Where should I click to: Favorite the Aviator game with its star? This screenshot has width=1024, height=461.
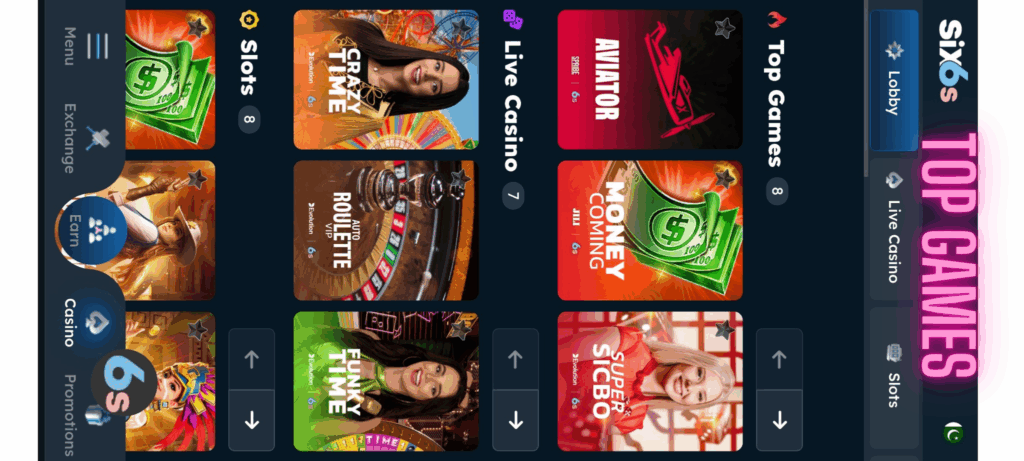click(x=724, y=28)
